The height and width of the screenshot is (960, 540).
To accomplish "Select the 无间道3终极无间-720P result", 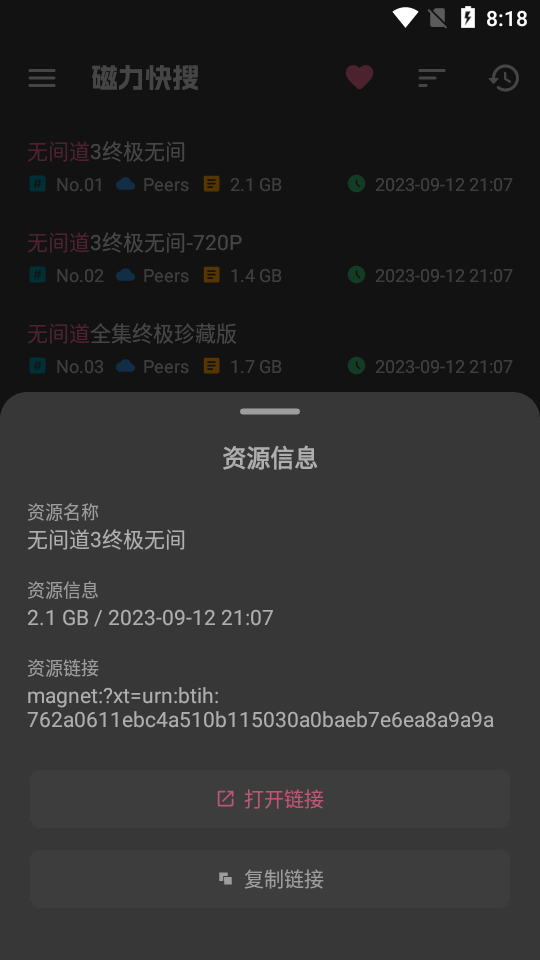I will pos(270,258).
